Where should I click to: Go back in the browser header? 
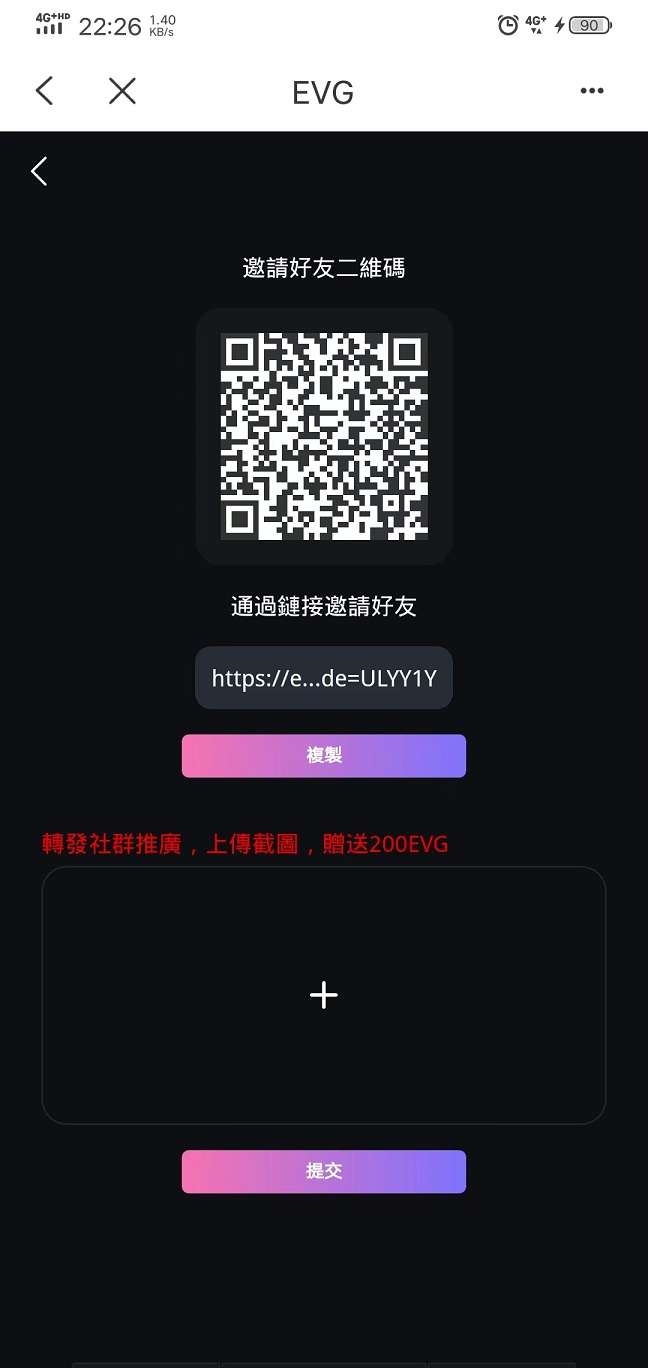(44, 91)
